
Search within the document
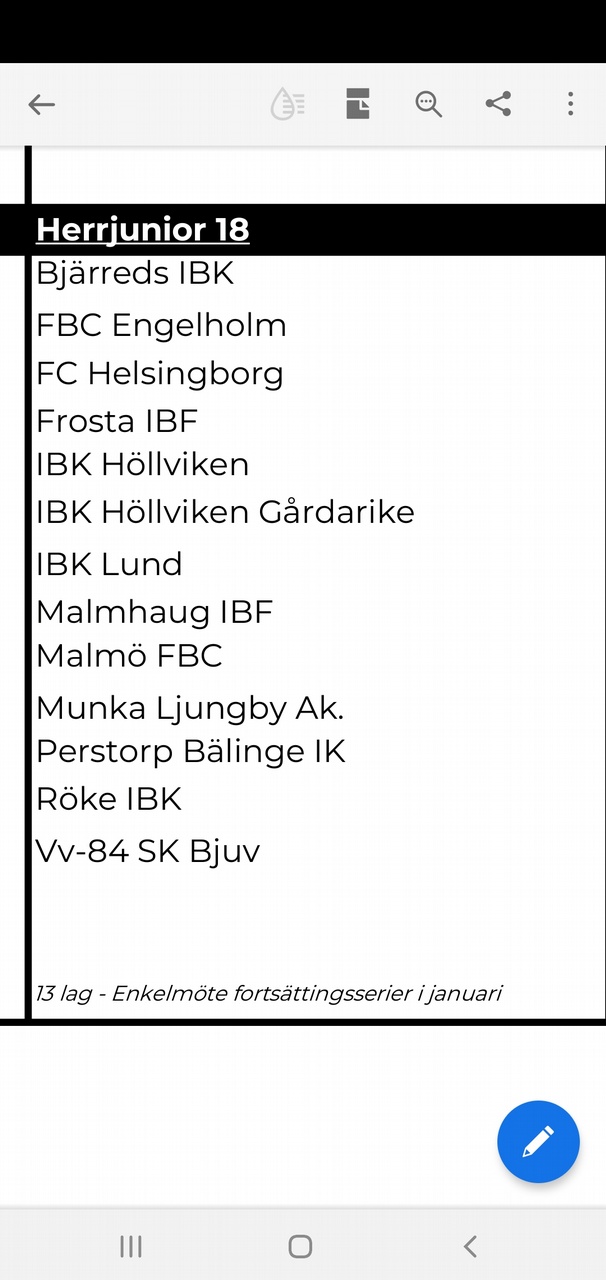428,104
